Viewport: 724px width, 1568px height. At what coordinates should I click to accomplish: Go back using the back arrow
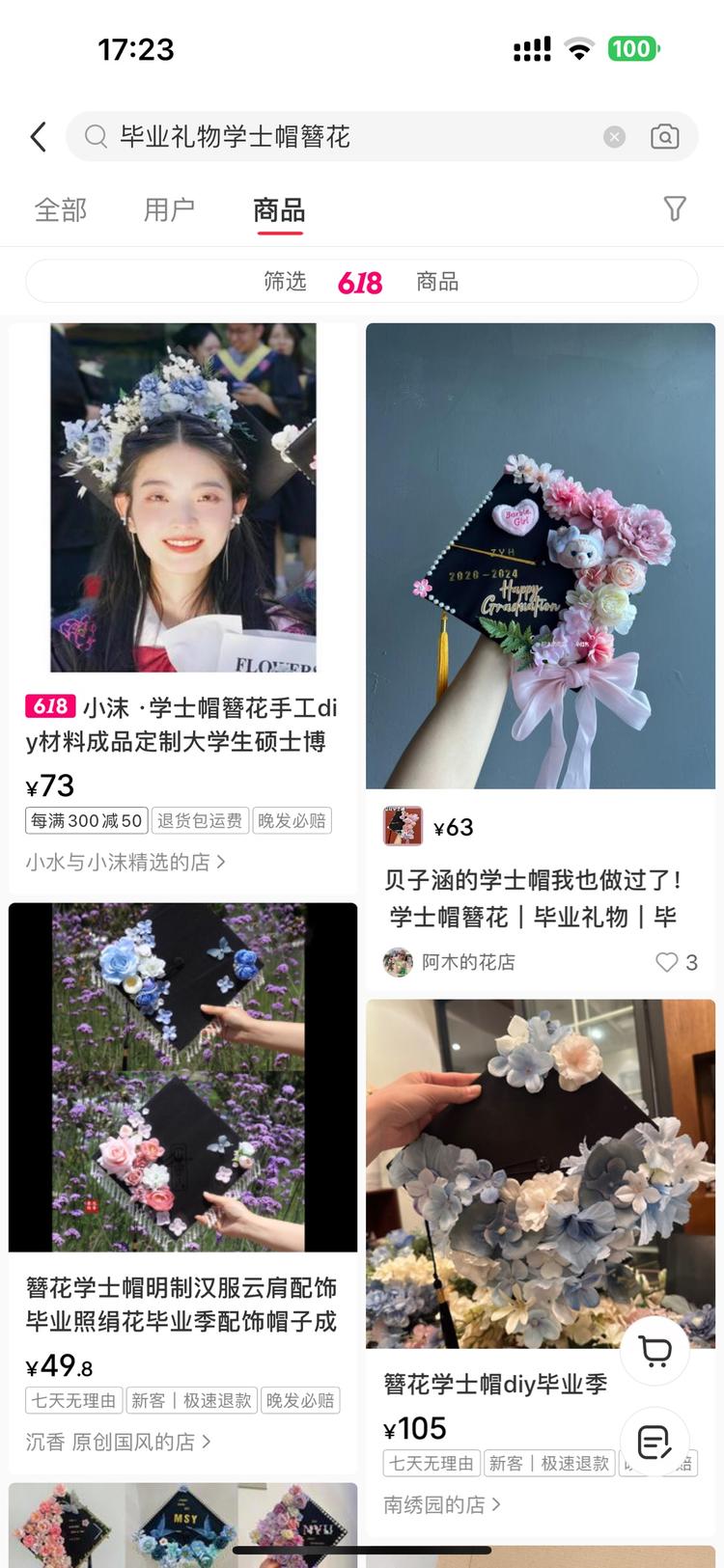tap(39, 136)
